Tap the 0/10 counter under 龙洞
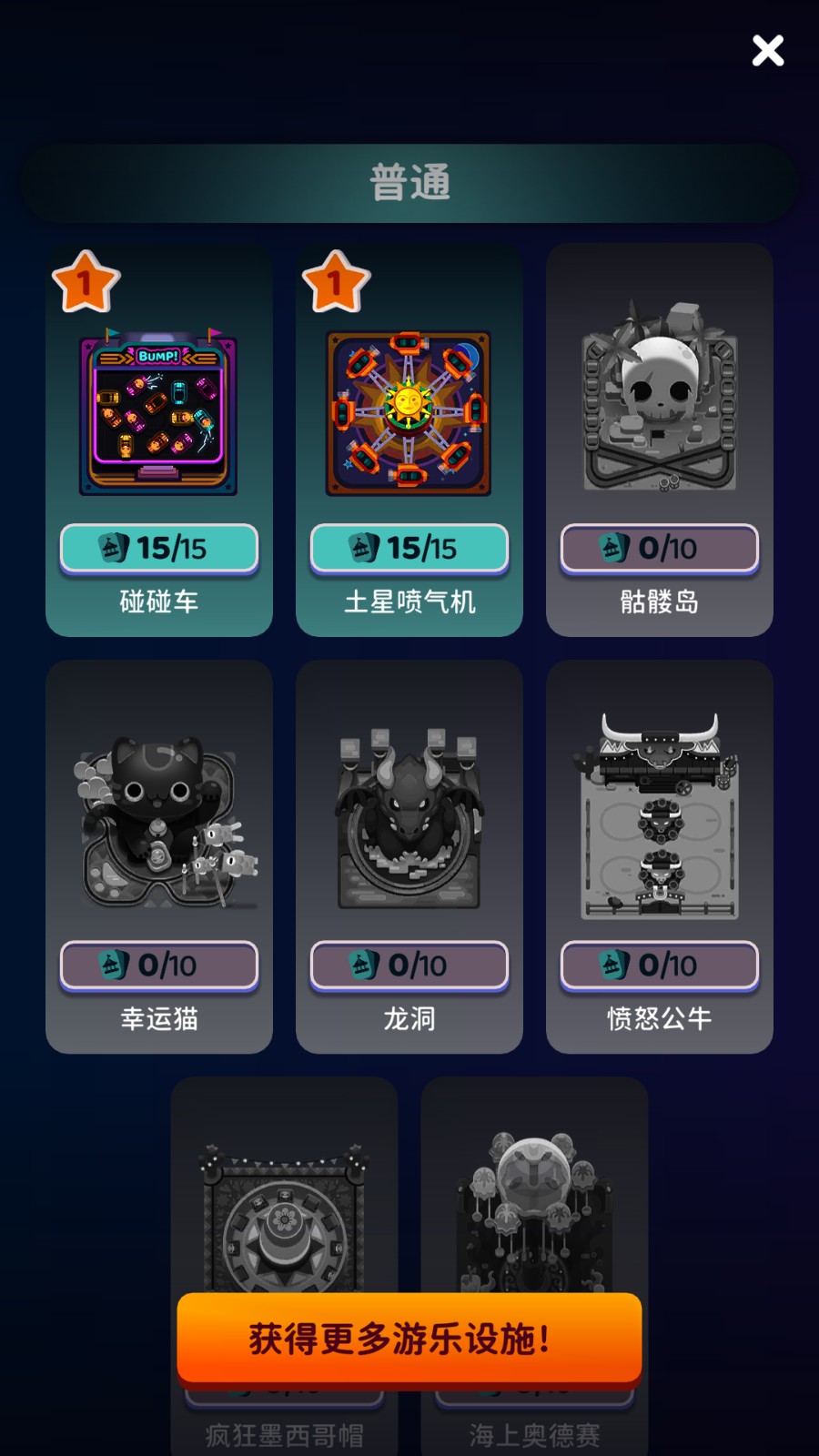 pos(409,966)
